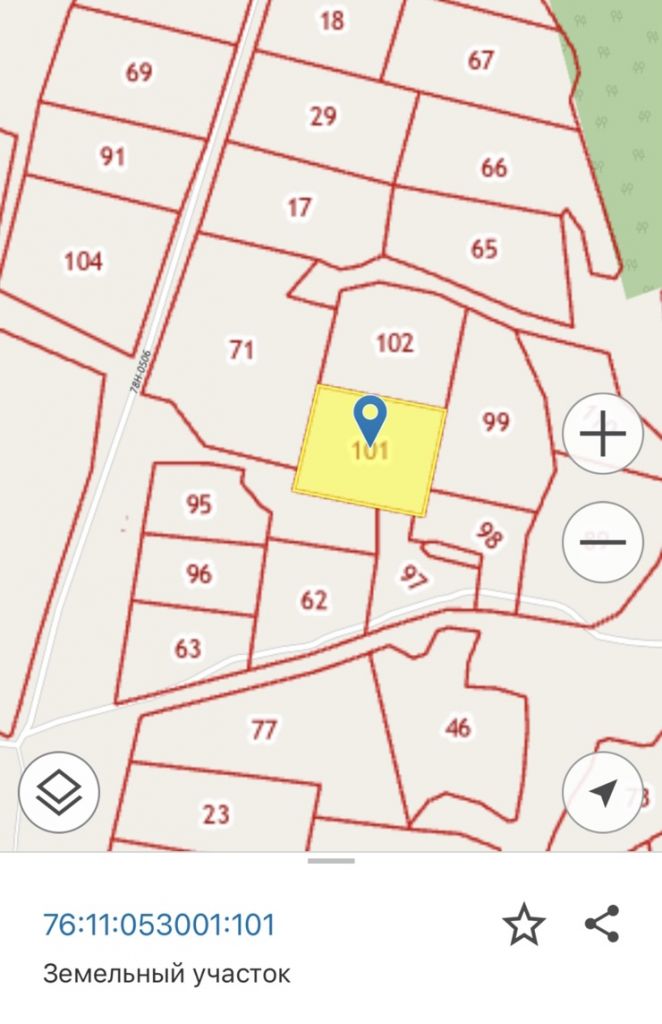Viewport: 662px width, 1024px height.
Task: Center map on my location
Action: tap(602, 792)
